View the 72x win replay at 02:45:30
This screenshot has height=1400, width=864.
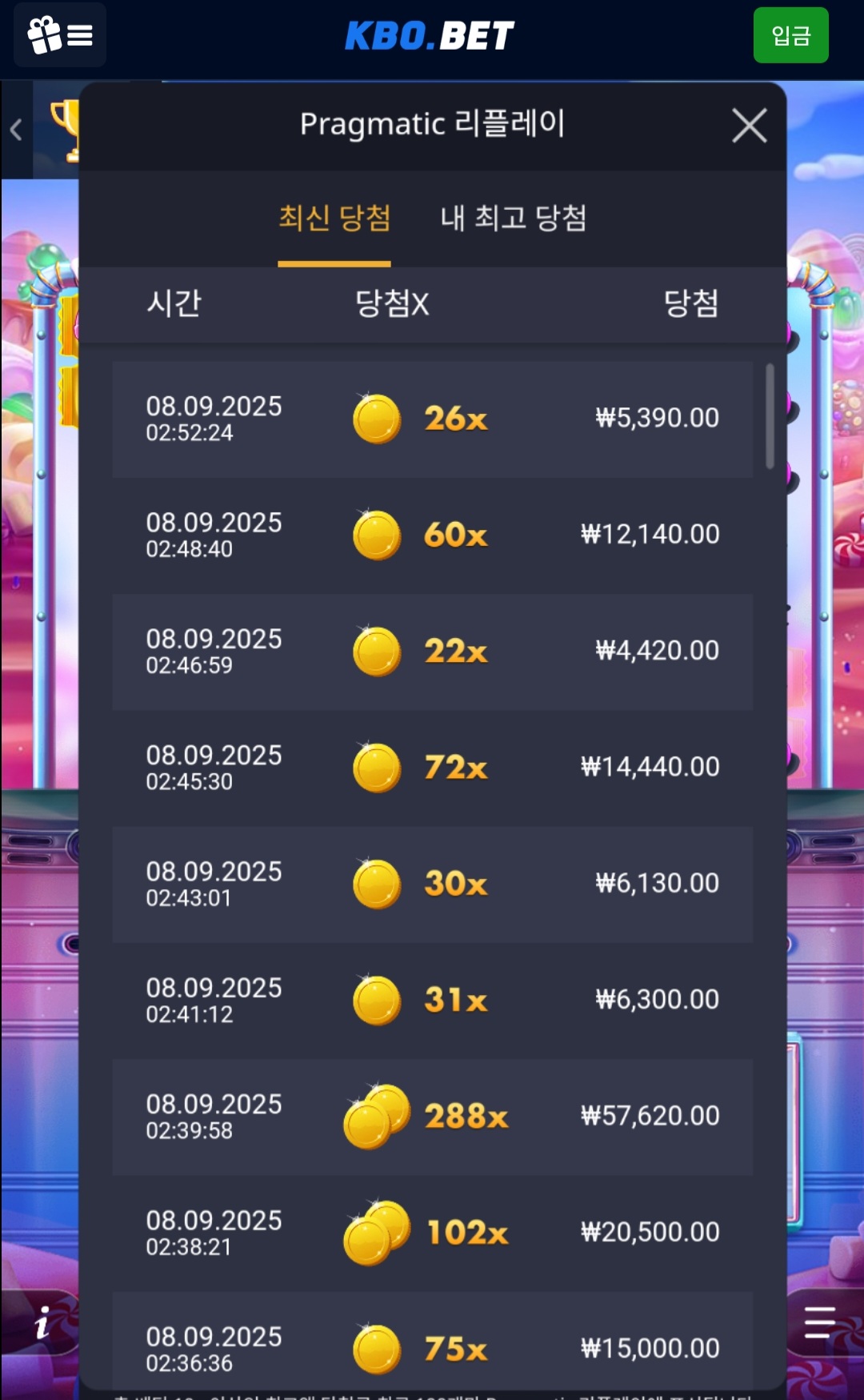(432, 767)
